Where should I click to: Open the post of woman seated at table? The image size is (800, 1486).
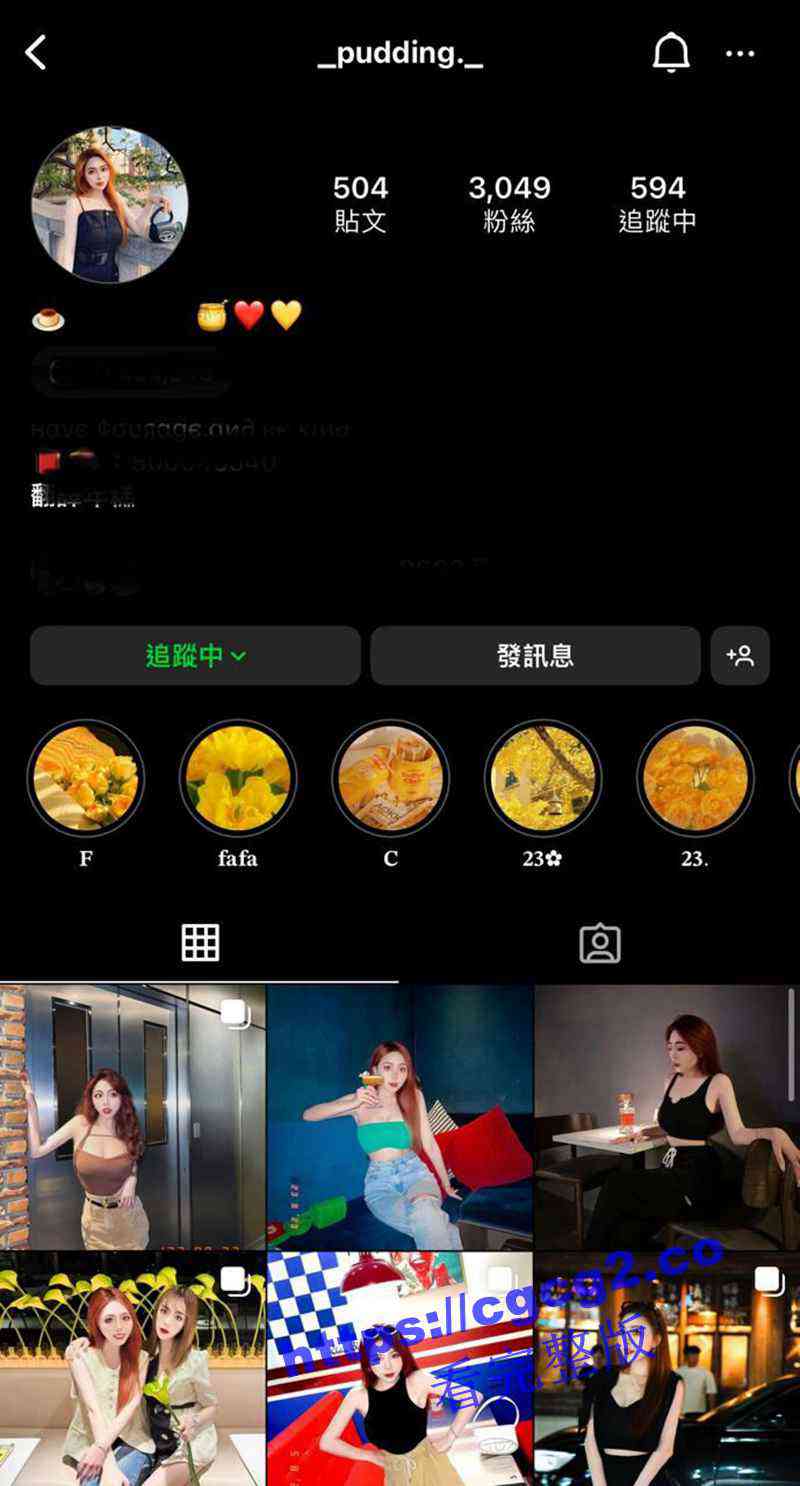click(x=667, y=1116)
